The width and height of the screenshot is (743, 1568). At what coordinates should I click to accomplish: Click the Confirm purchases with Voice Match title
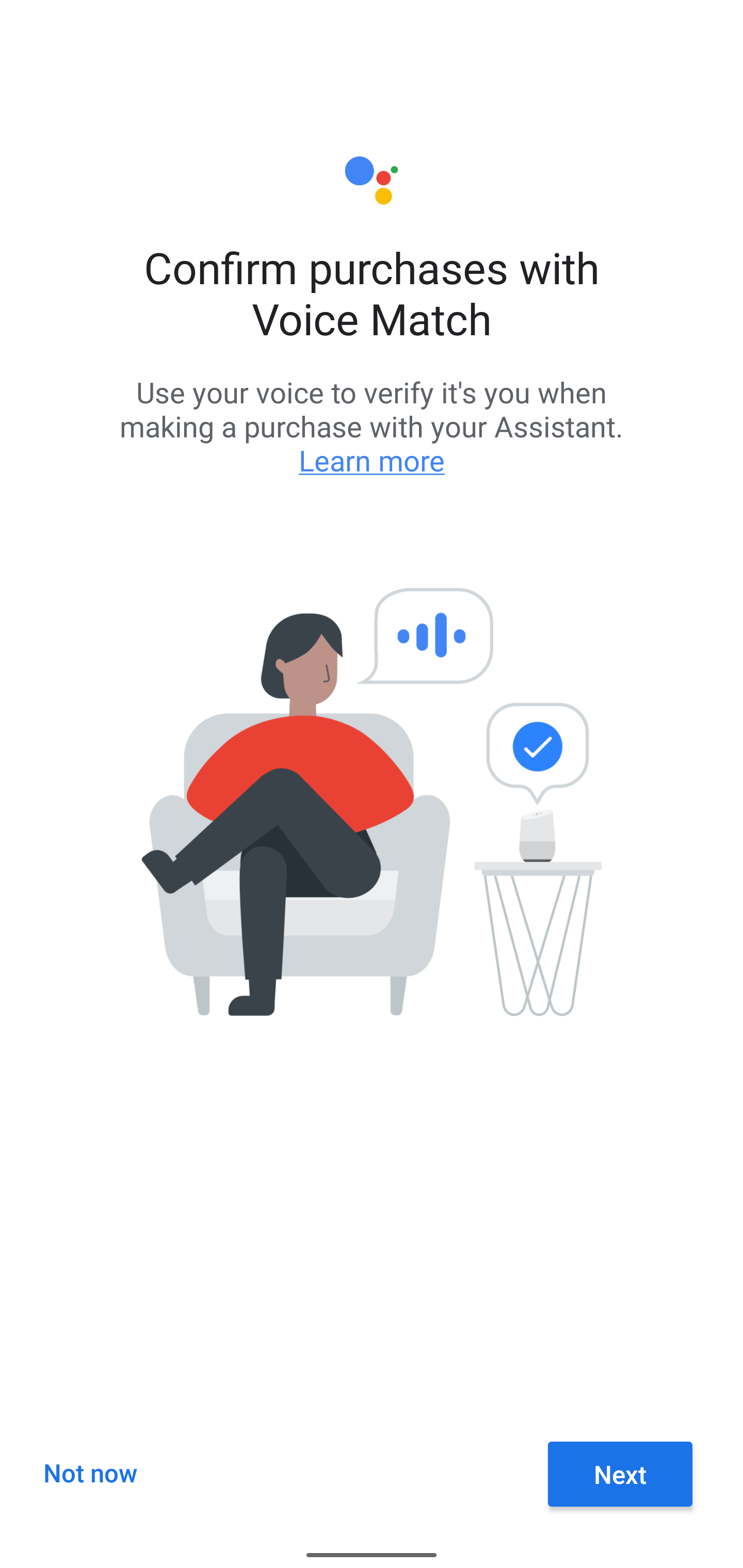coord(372,294)
